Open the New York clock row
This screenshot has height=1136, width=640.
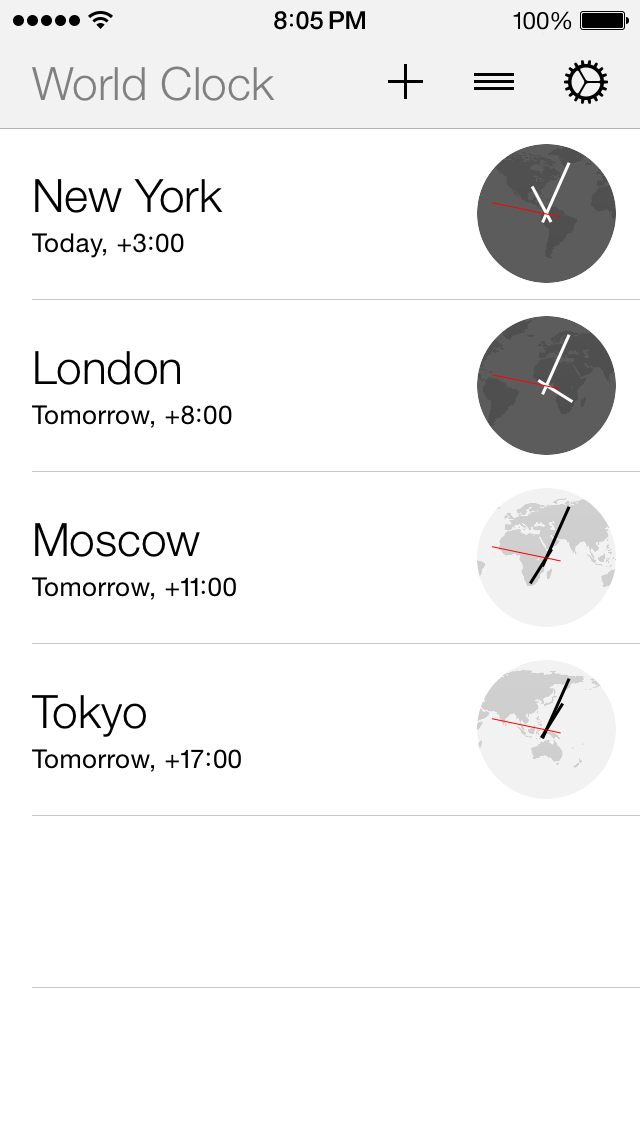pyautogui.click(x=250, y=214)
